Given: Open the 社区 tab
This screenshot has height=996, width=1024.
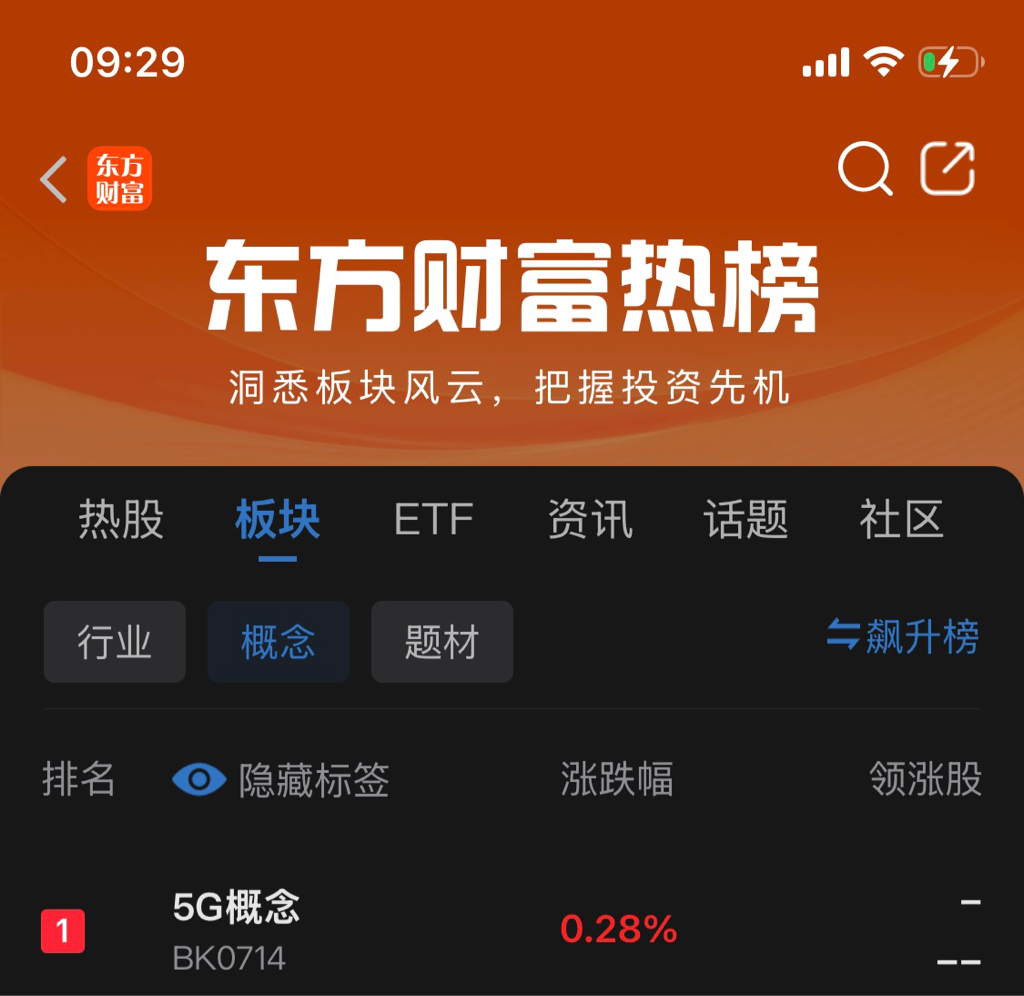Looking at the screenshot, I should (x=901, y=520).
